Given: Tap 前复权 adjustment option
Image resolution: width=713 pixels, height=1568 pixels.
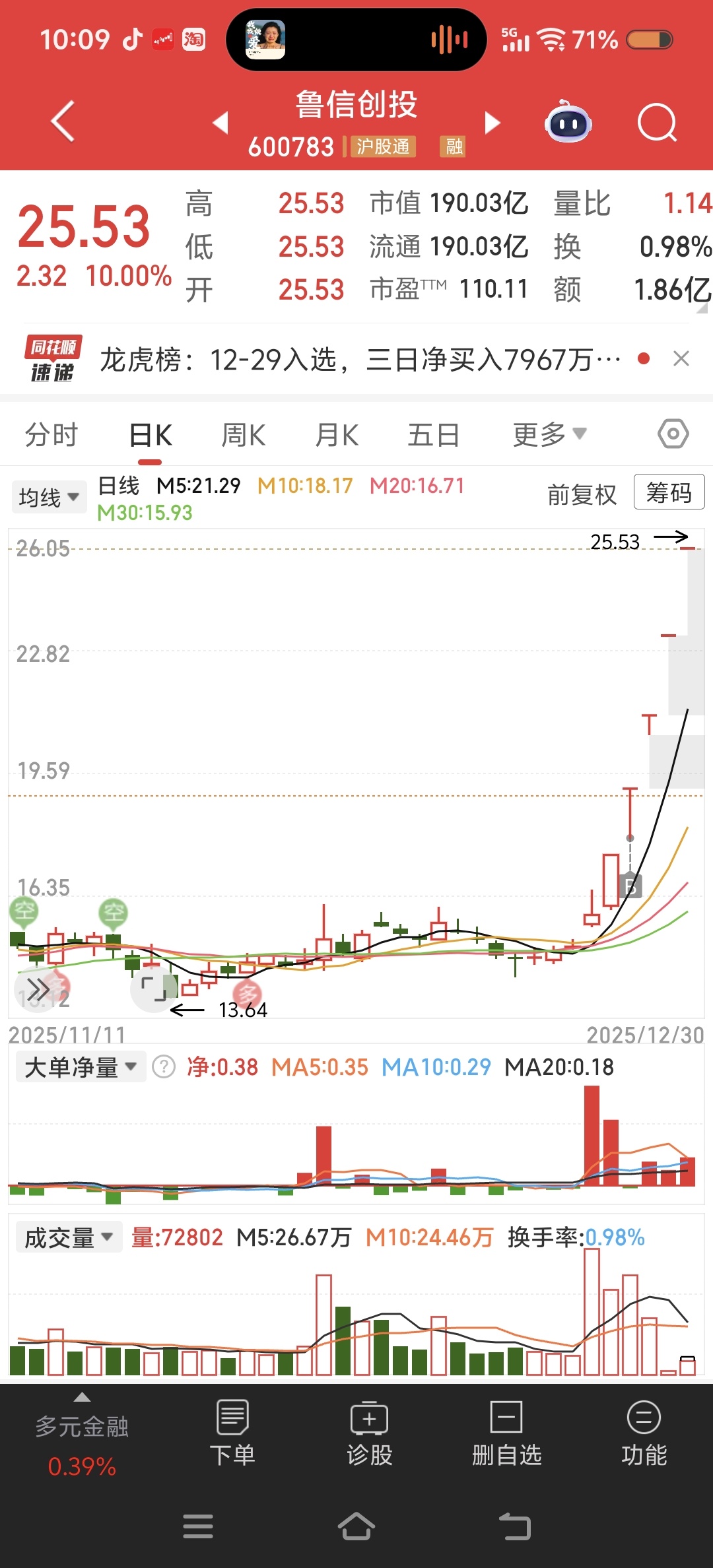Looking at the screenshot, I should (582, 494).
